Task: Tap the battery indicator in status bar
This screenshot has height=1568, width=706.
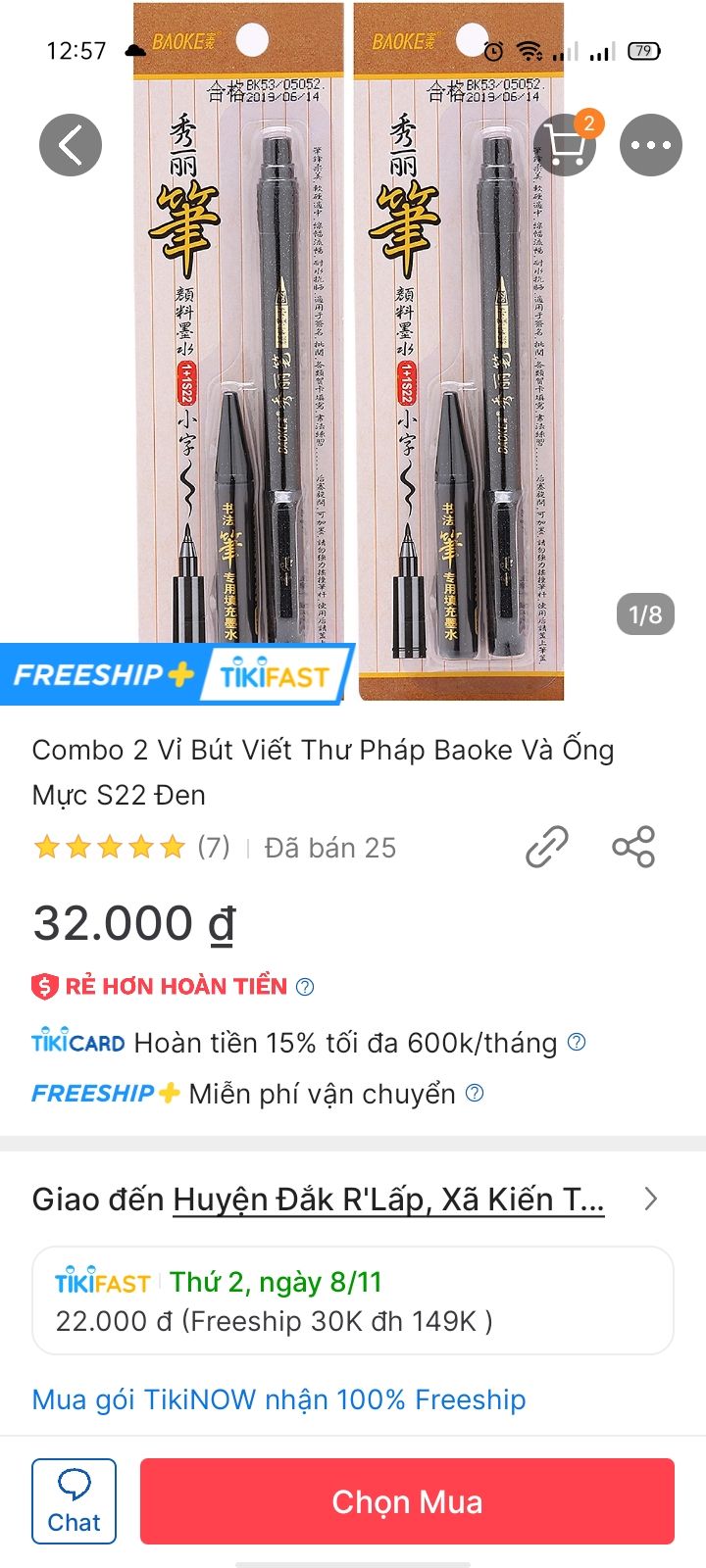Action: pos(644,49)
